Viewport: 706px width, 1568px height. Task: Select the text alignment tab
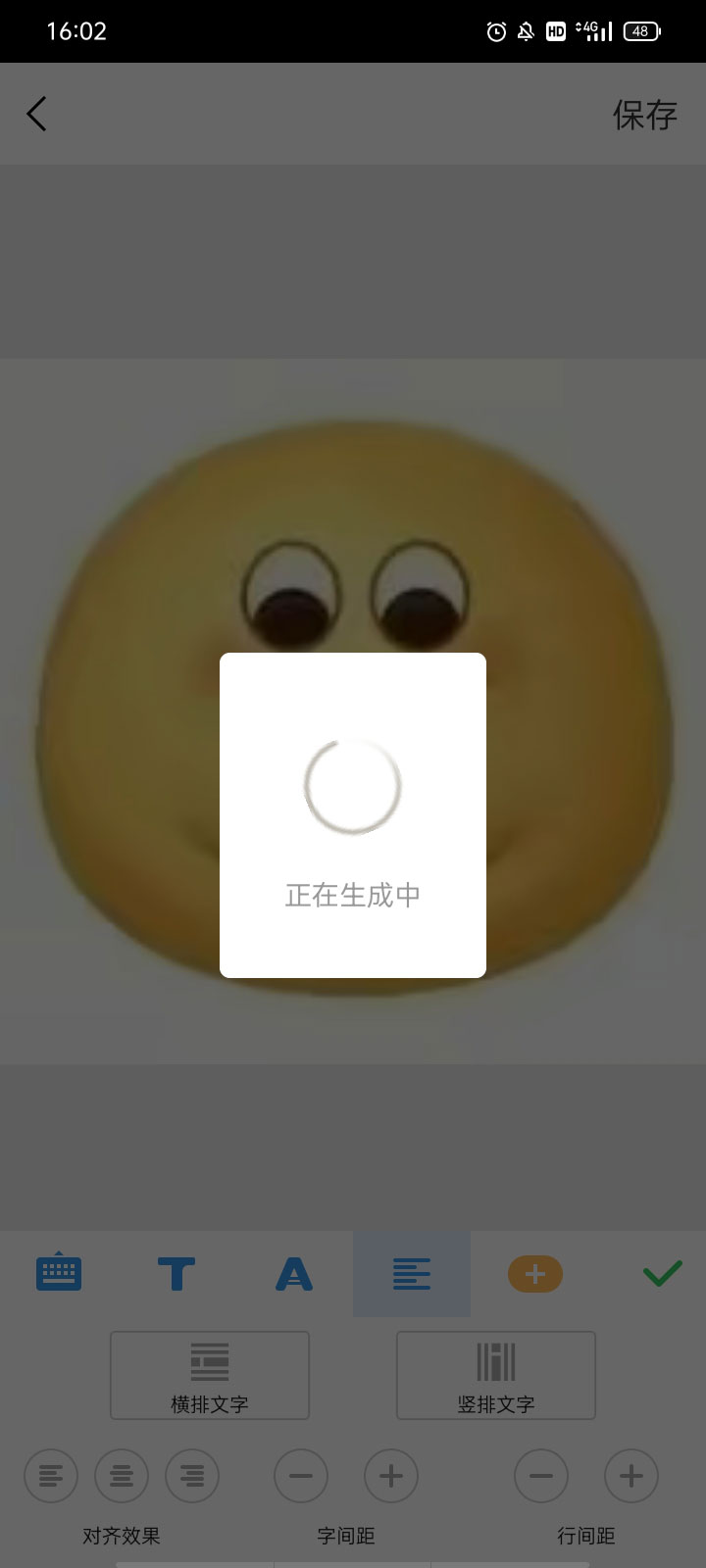point(412,1274)
